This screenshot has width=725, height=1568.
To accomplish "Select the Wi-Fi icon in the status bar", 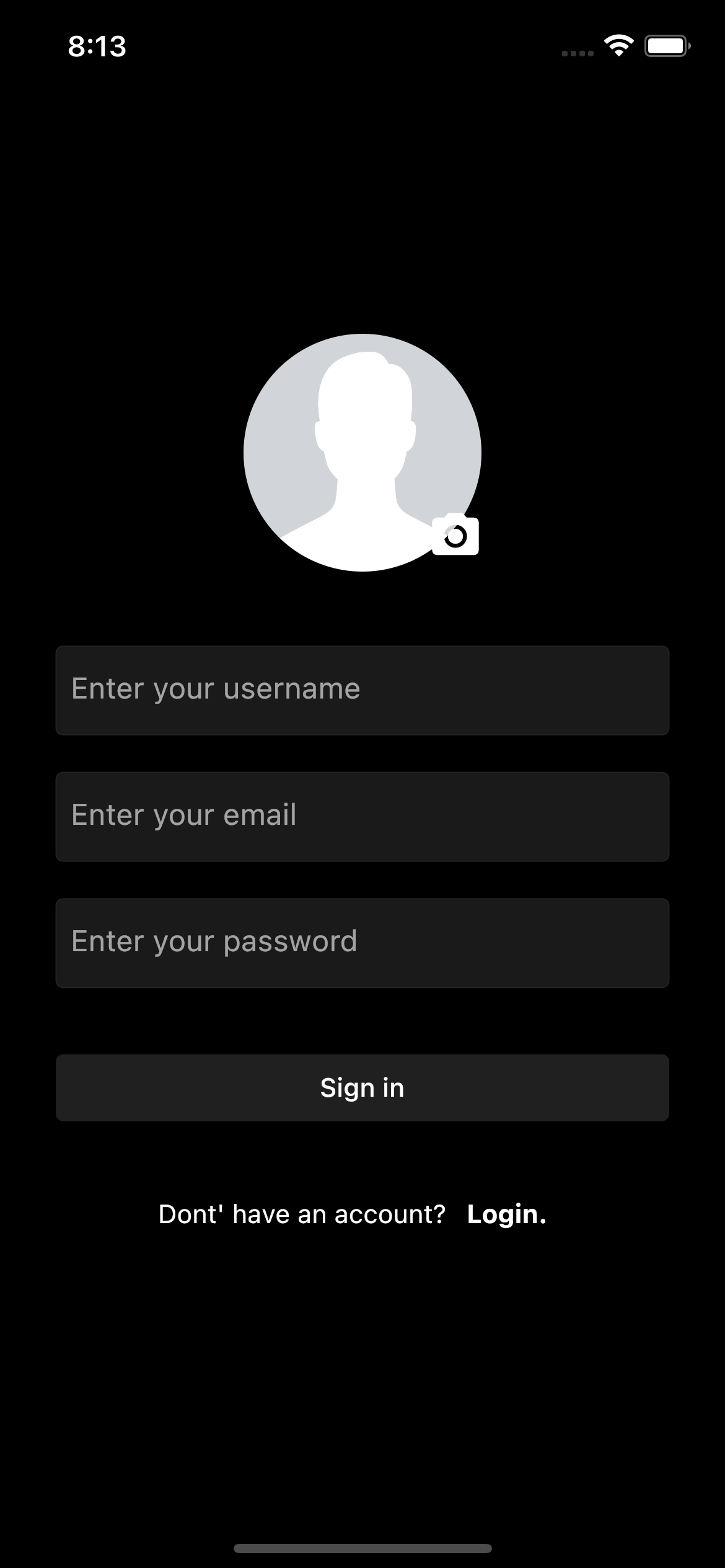I will coord(618,45).
